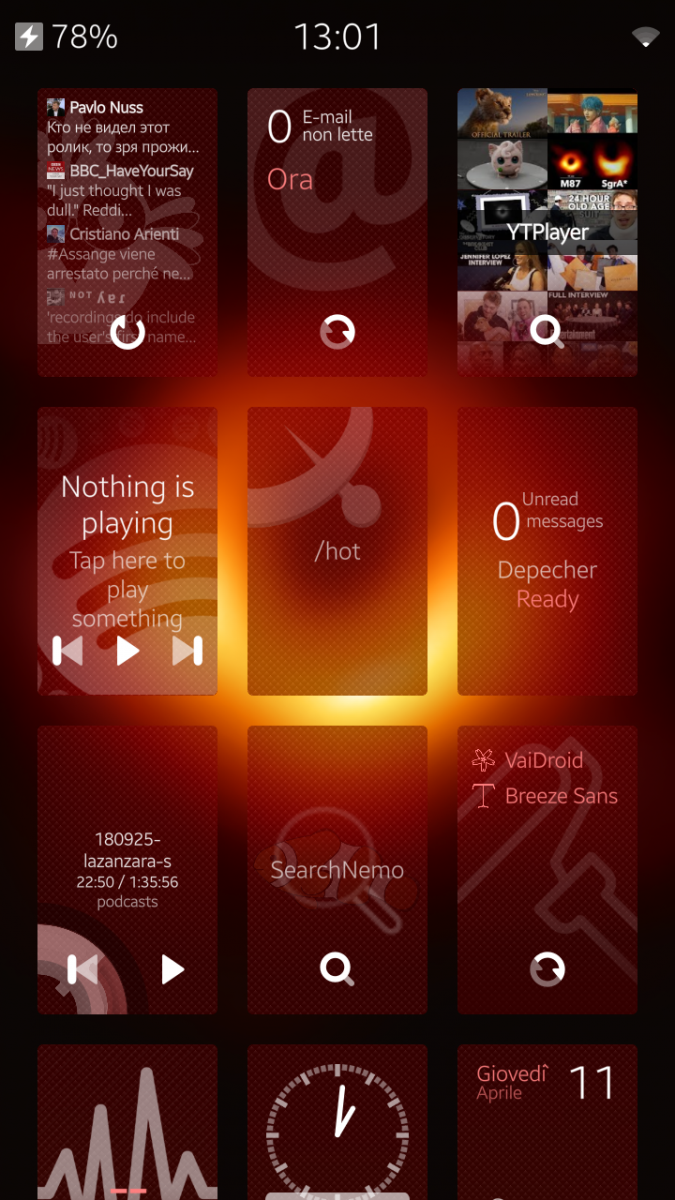Open the clock app cover
Screen dimensions: 675x1200
[337, 1120]
